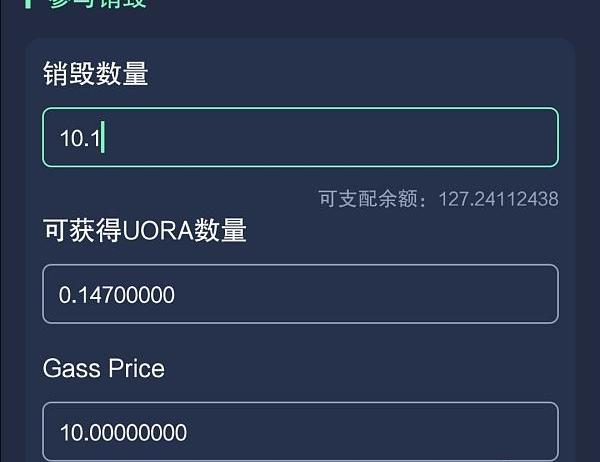
Task: Edit the Gass Price field
Action: 300,432
